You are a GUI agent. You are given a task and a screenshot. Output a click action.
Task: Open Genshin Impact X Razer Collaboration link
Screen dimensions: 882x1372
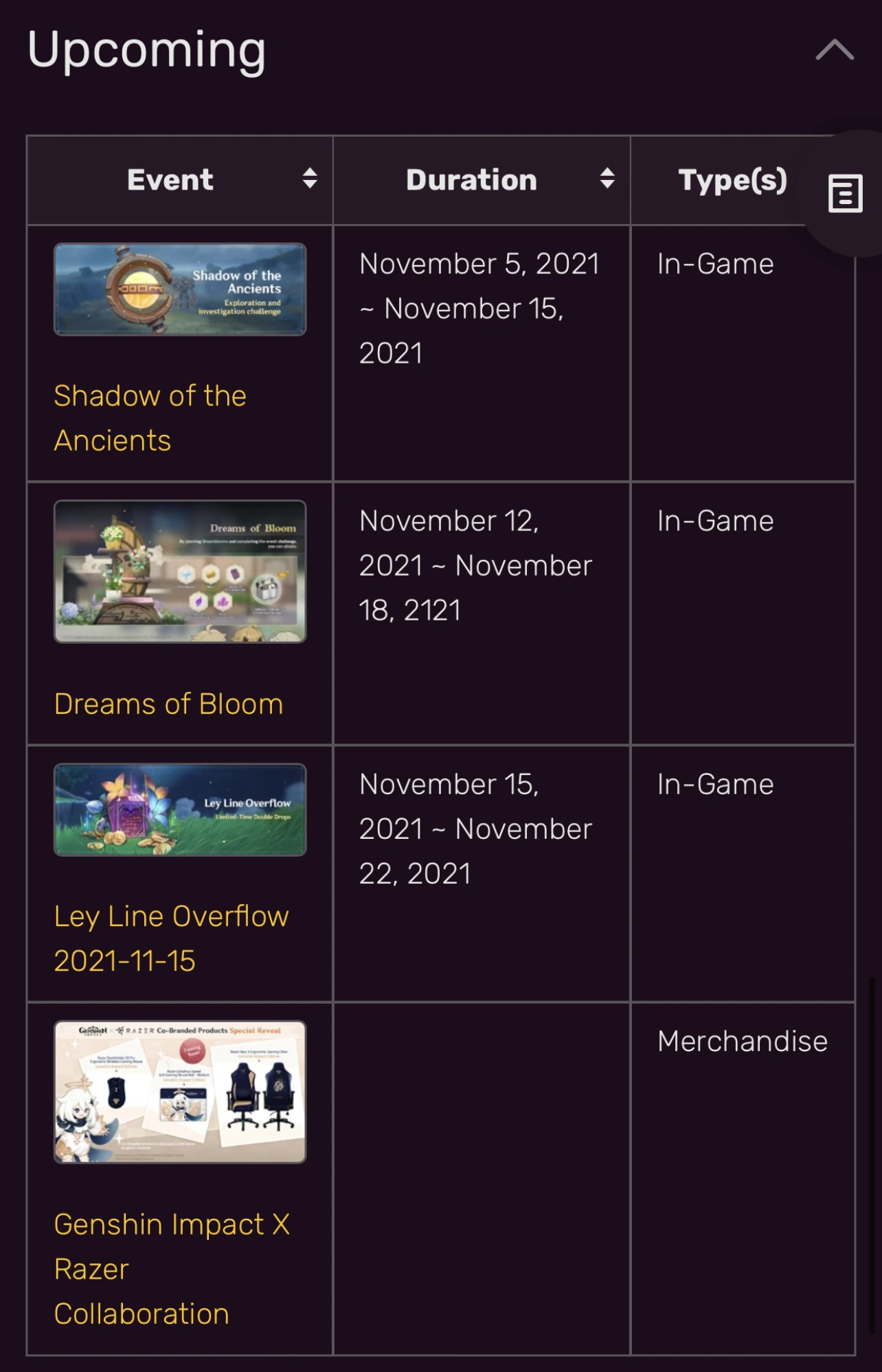[172, 1269]
